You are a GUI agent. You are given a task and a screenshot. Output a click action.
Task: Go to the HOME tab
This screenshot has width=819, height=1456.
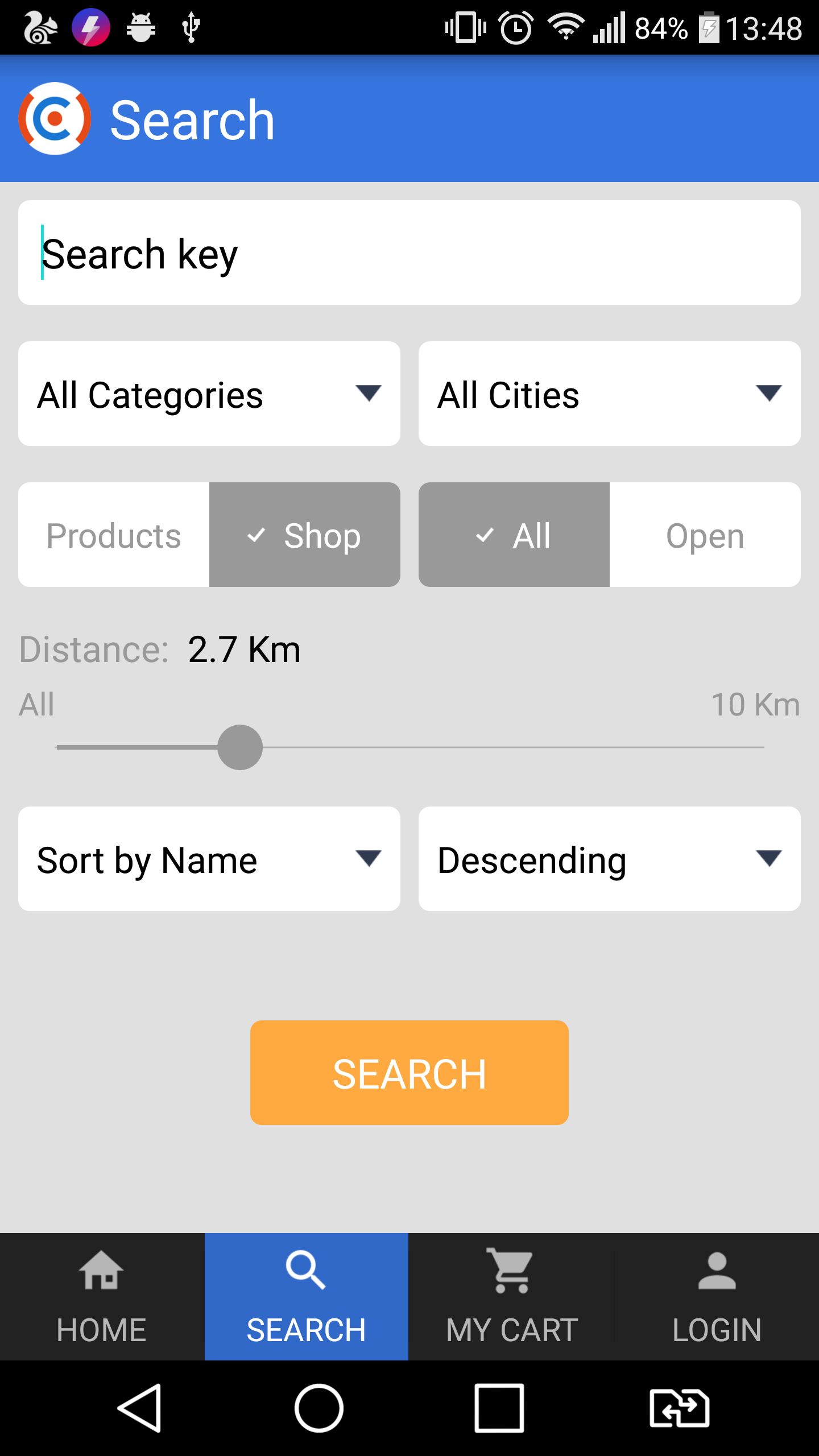[102, 1297]
